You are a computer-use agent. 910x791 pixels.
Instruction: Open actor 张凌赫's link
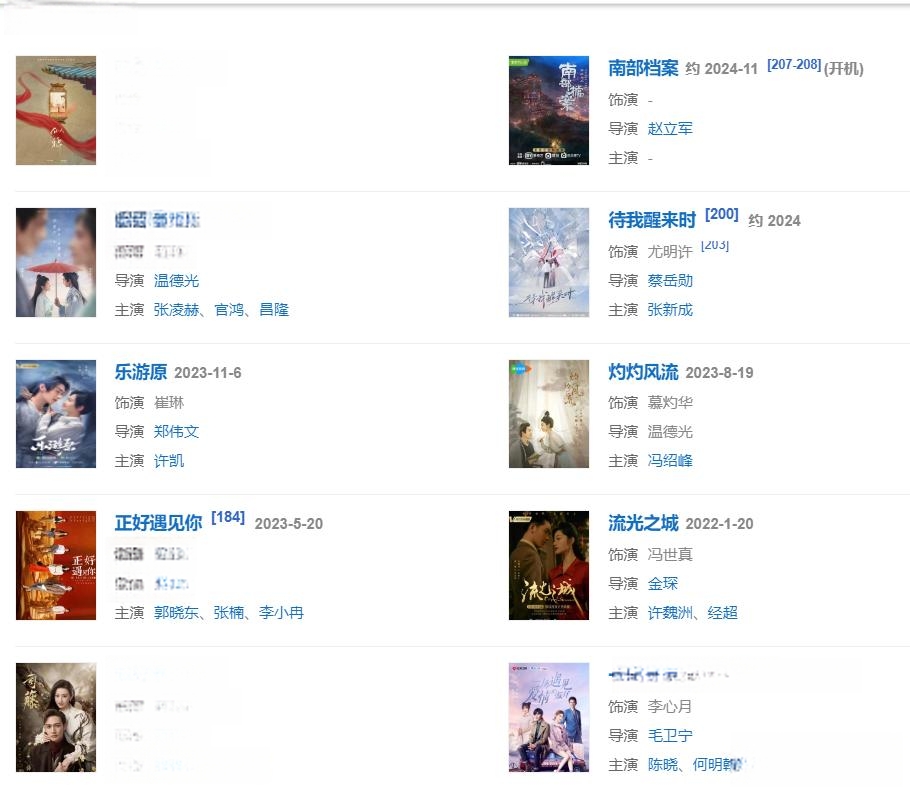click(176, 309)
